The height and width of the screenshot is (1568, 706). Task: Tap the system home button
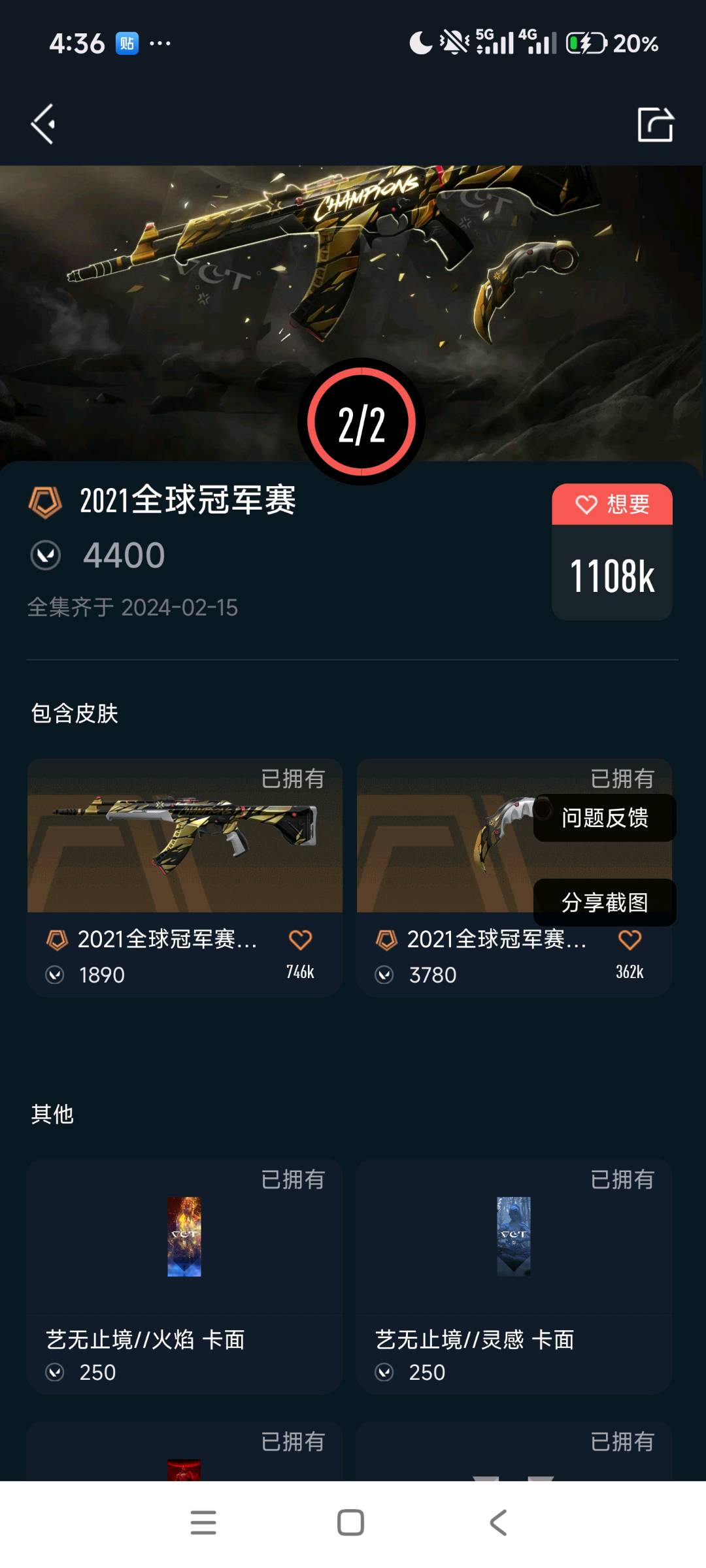[x=350, y=1522]
